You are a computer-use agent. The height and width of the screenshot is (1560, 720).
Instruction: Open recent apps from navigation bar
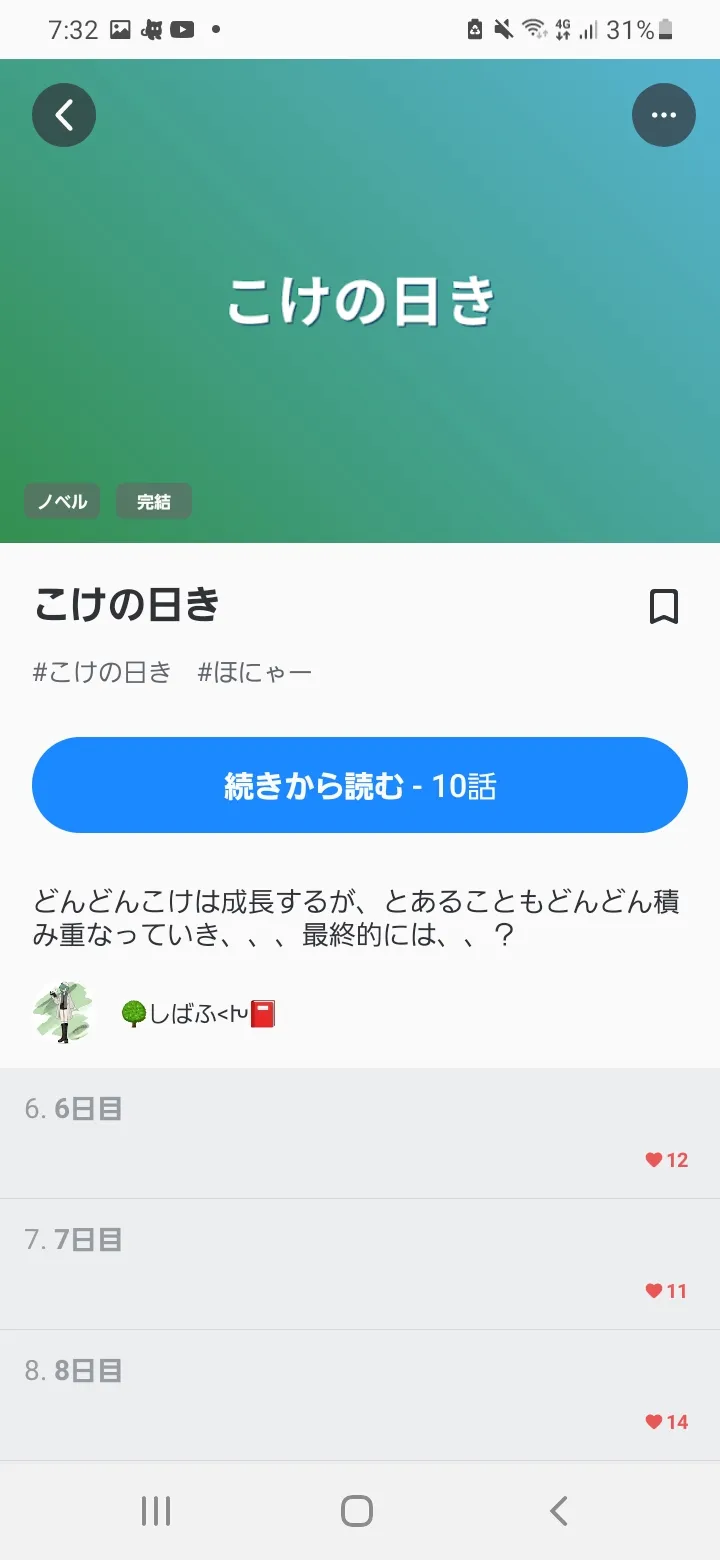pos(156,1511)
